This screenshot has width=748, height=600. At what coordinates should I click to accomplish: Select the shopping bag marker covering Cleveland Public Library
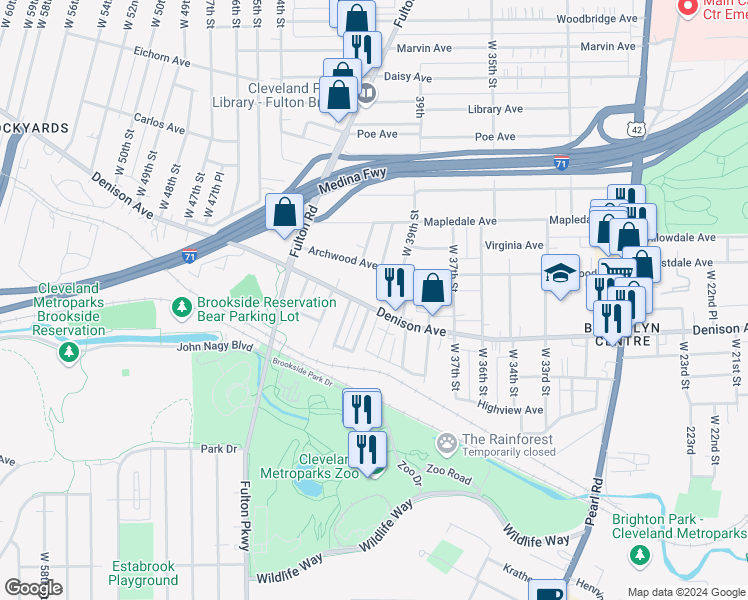click(338, 95)
